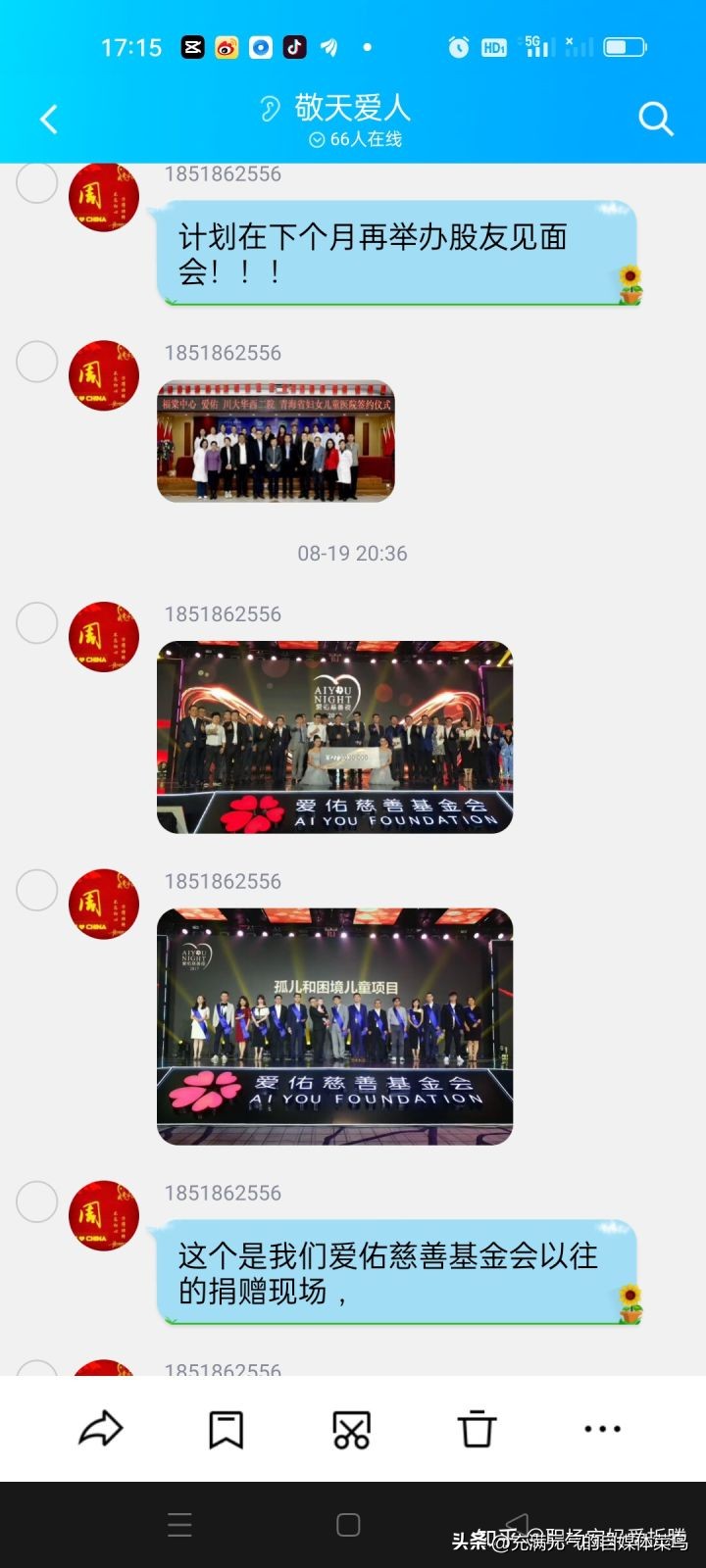This screenshot has width=706, height=1568.
Task: Tap the search magnifier in the chat header
Action: (655, 118)
